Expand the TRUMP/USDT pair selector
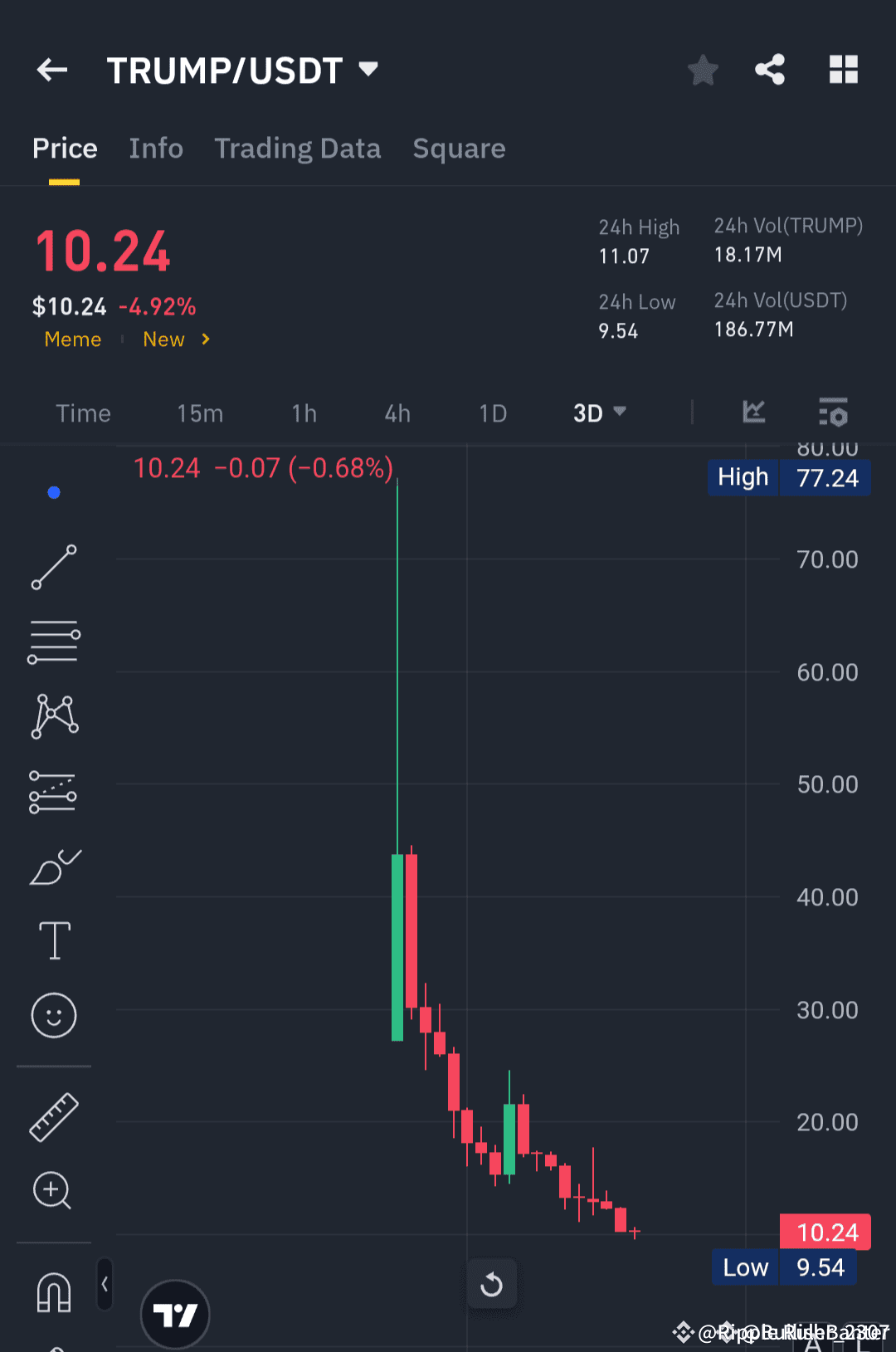 [x=368, y=70]
